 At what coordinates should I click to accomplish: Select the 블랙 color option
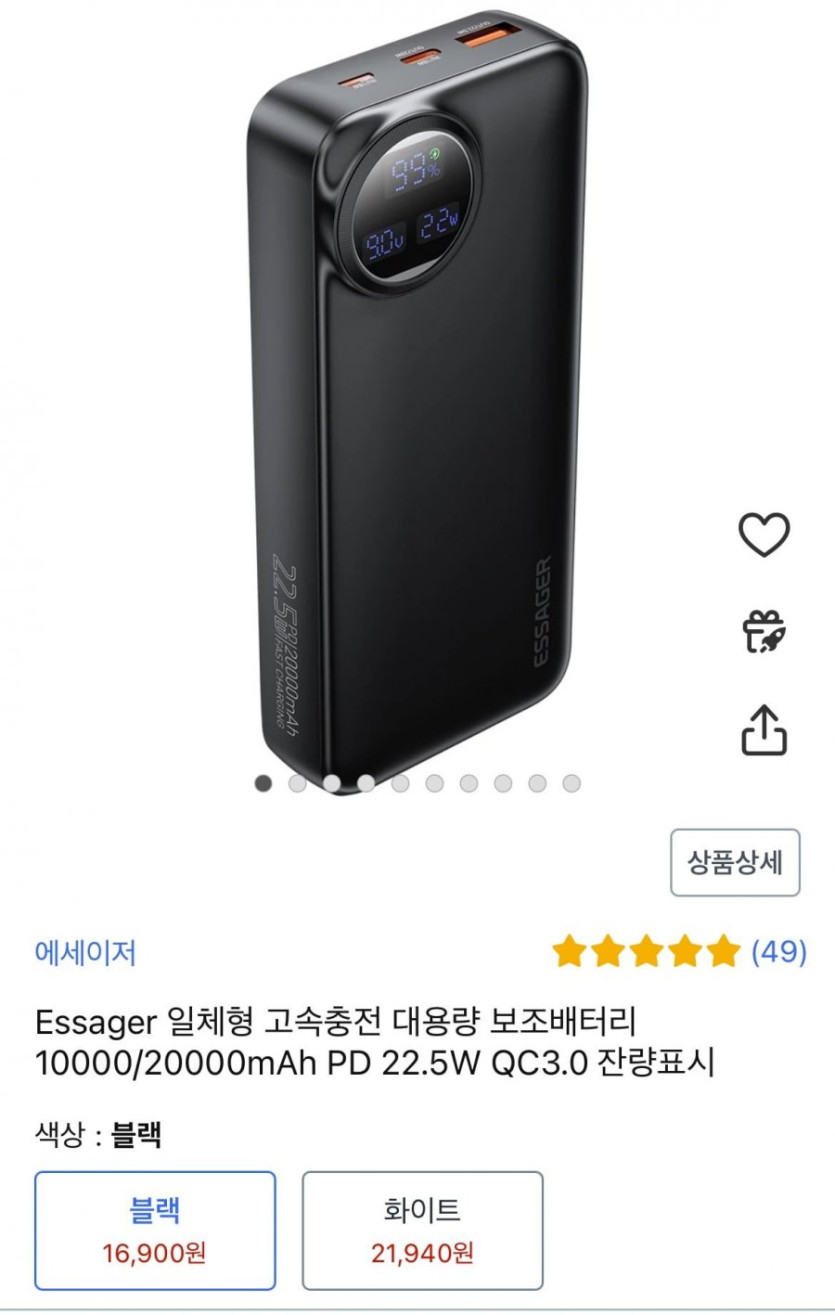[155, 1230]
